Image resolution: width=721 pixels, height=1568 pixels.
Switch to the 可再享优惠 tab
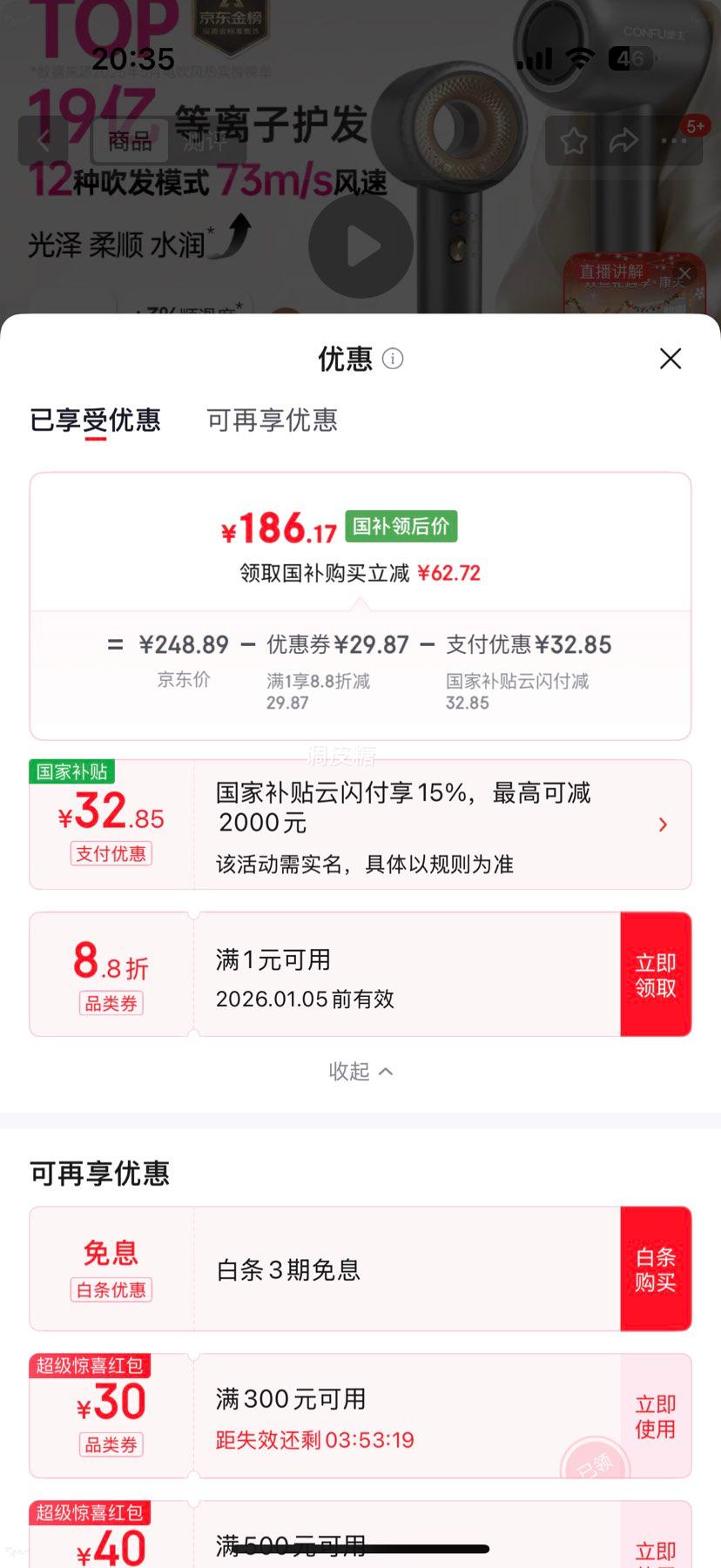[270, 421]
